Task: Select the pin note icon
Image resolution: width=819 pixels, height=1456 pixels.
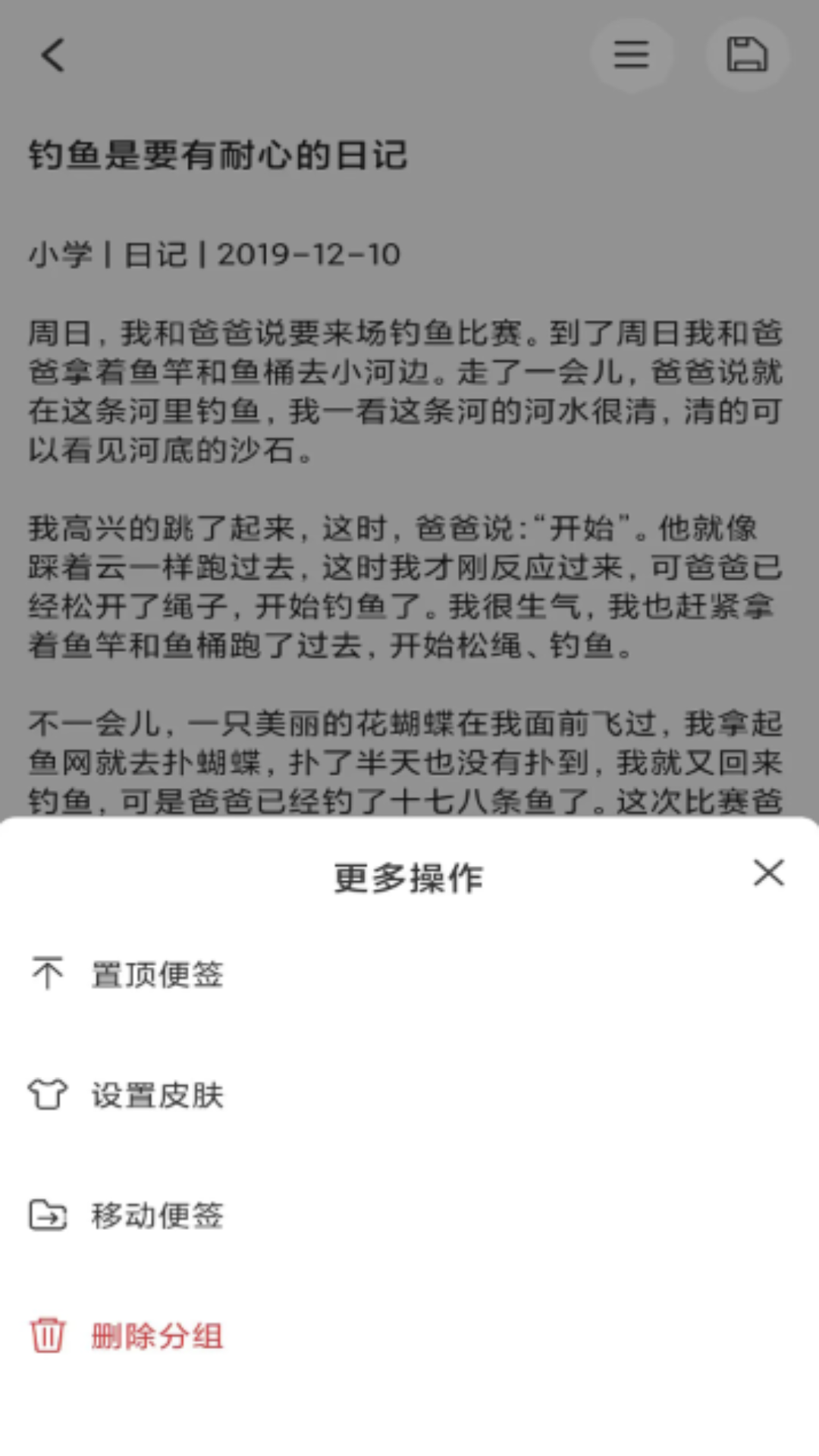Action: [47, 974]
